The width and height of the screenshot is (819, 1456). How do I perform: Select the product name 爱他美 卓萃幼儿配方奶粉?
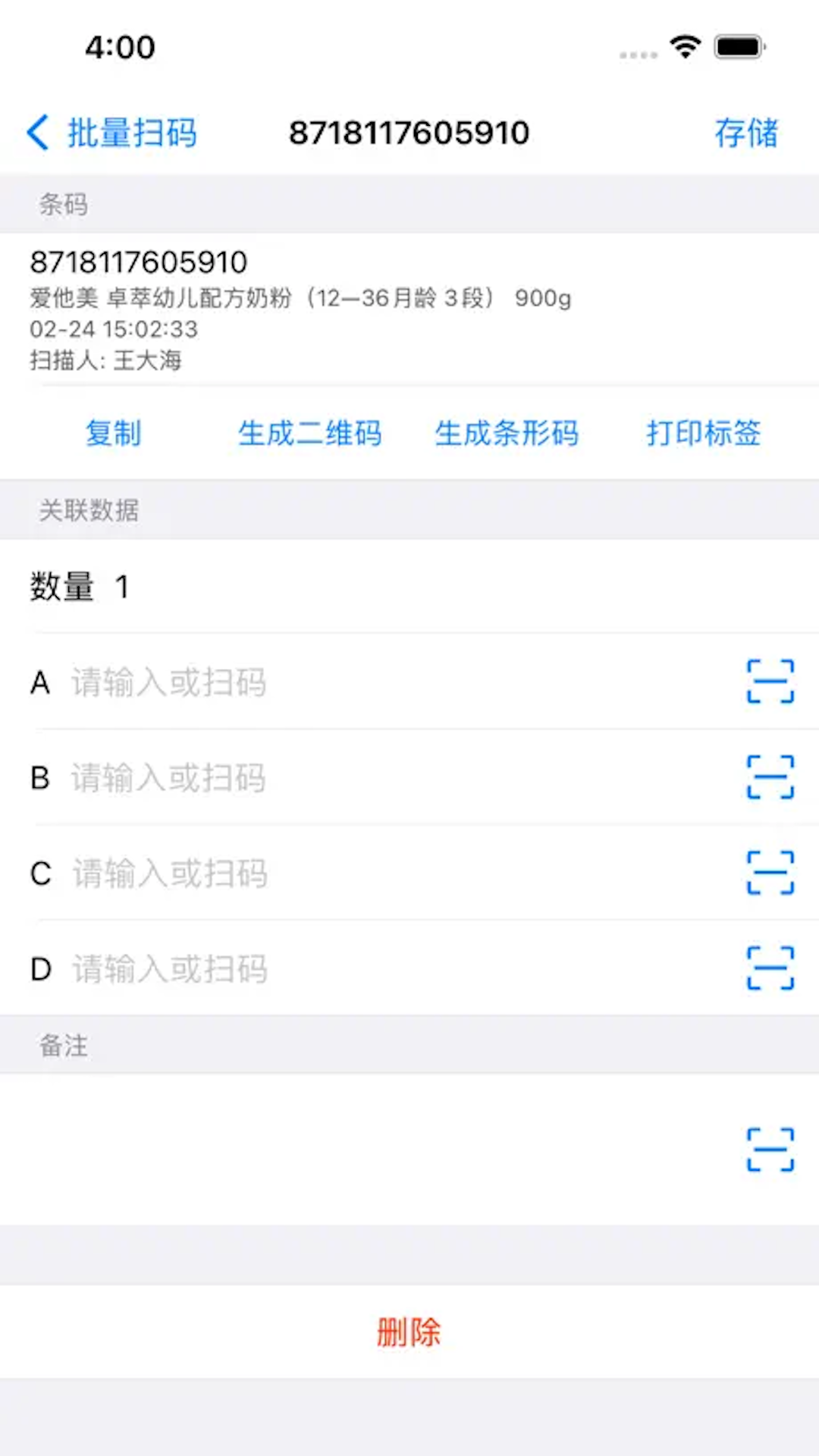(300, 299)
